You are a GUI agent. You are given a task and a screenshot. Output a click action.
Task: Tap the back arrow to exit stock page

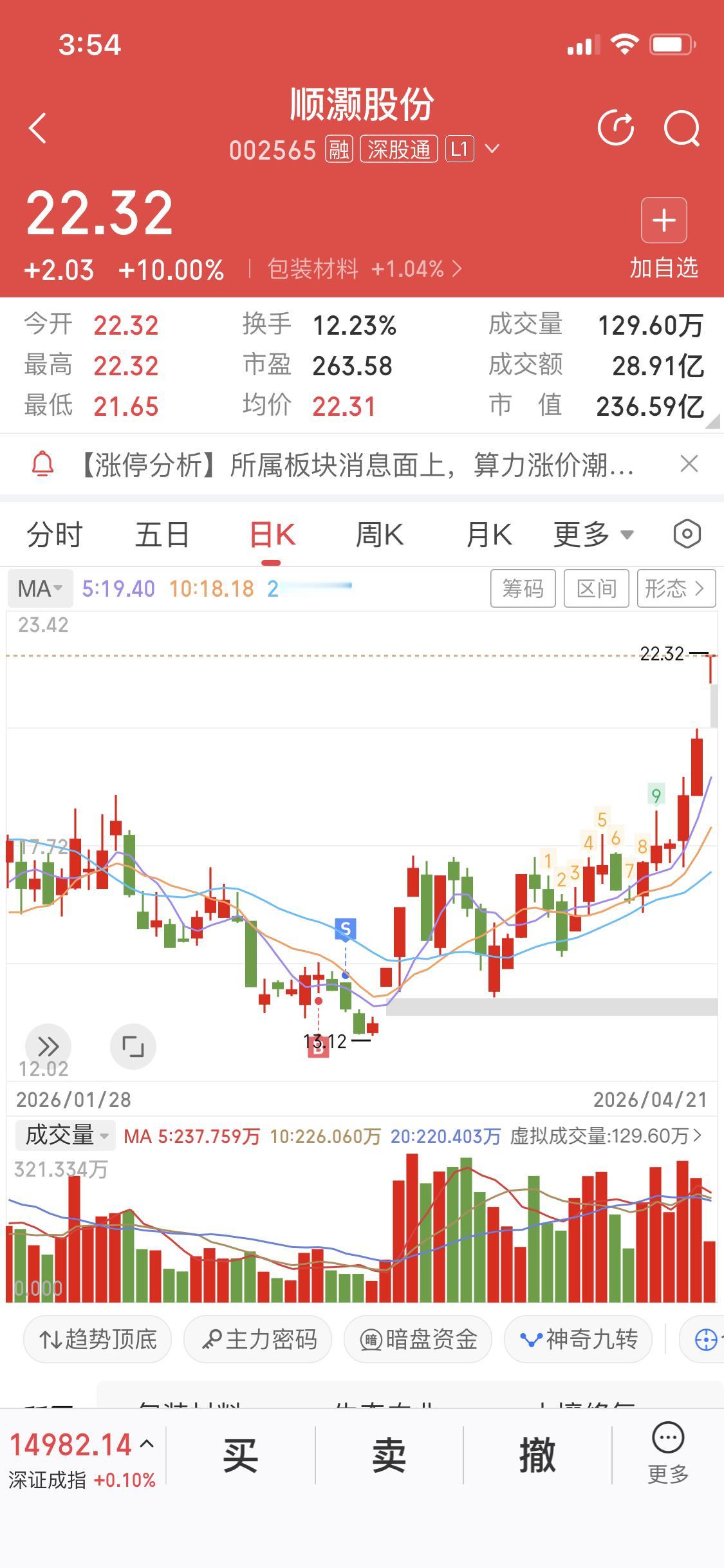click(37, 127)
